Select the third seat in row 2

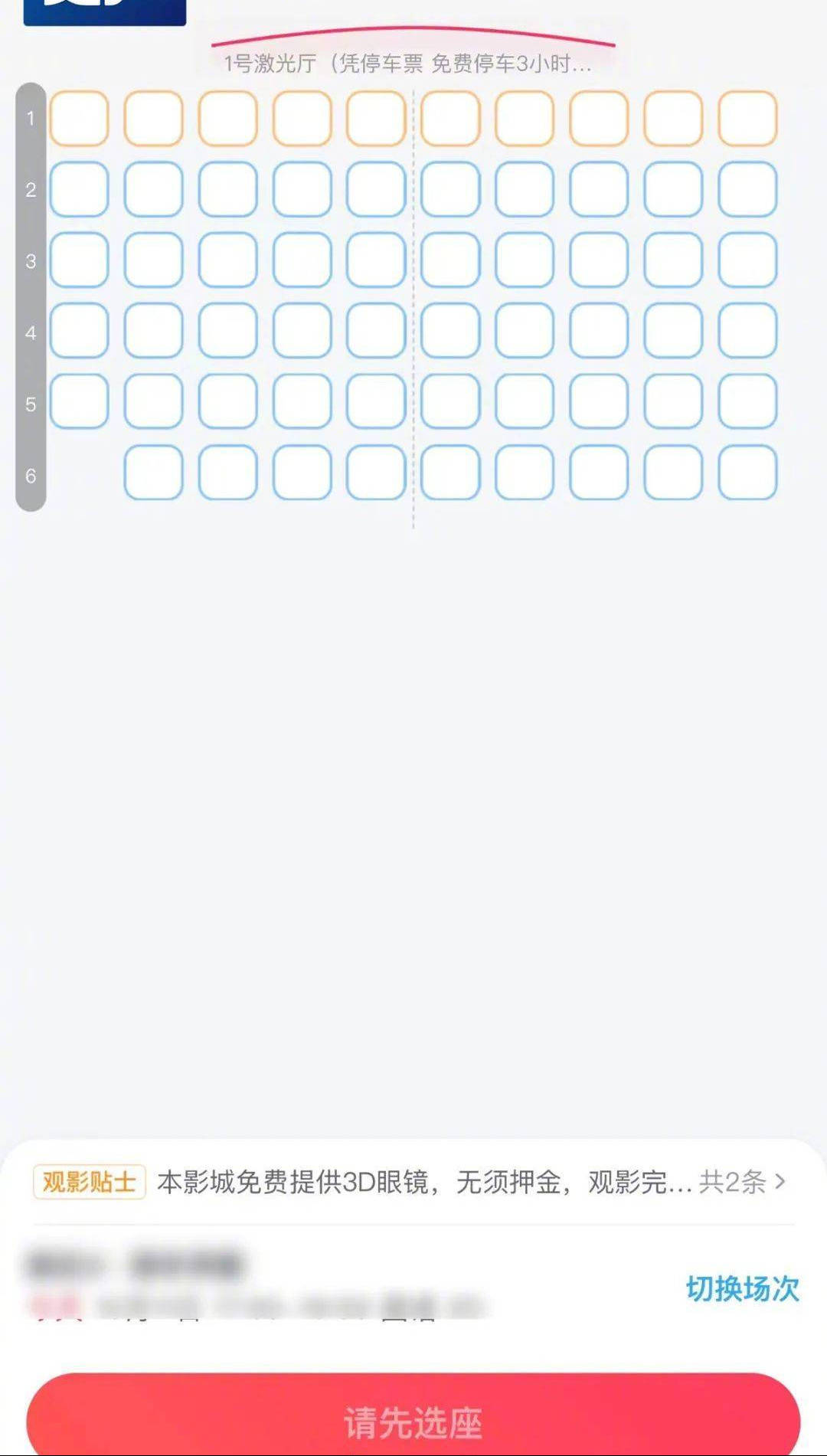click(227, 189)
